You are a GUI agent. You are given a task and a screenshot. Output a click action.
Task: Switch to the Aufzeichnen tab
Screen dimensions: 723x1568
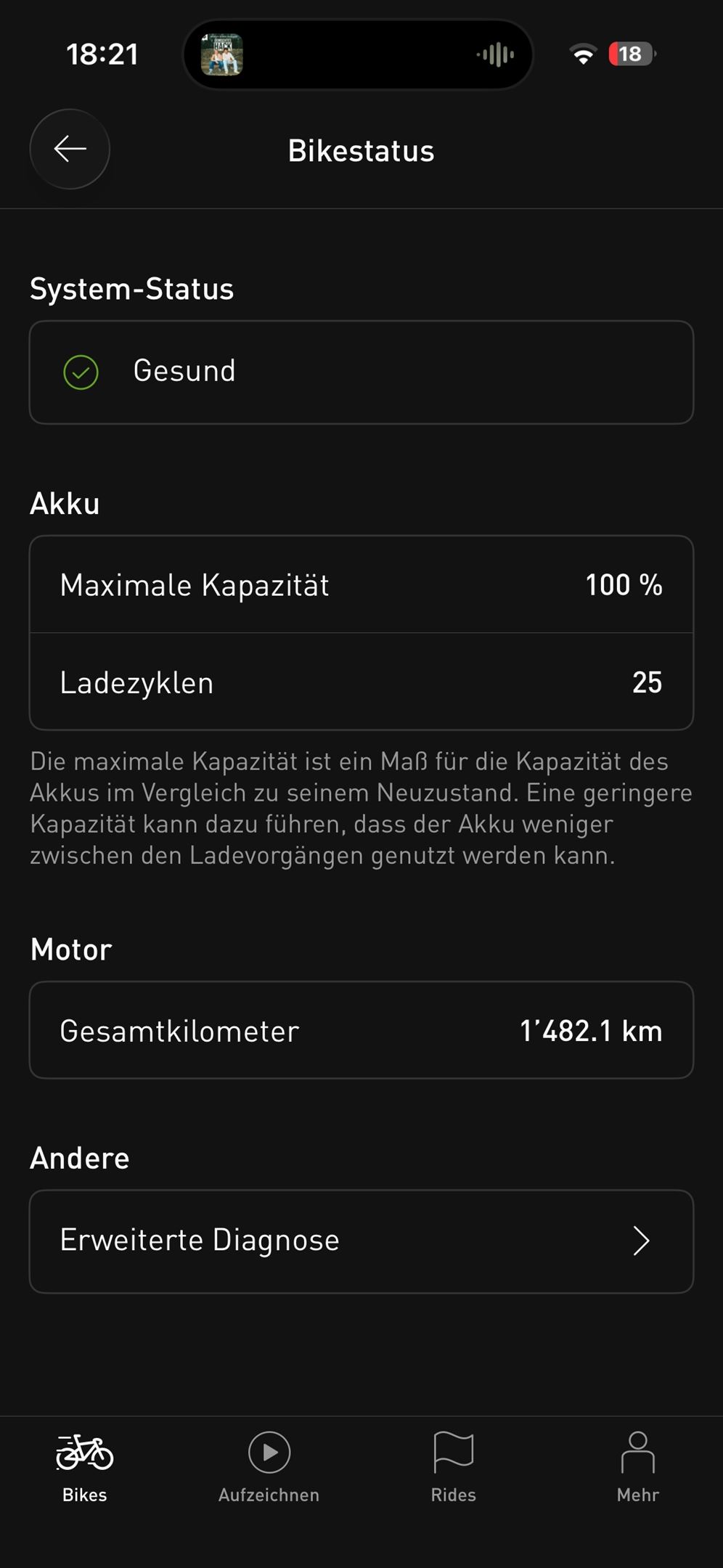point(269,1466)
